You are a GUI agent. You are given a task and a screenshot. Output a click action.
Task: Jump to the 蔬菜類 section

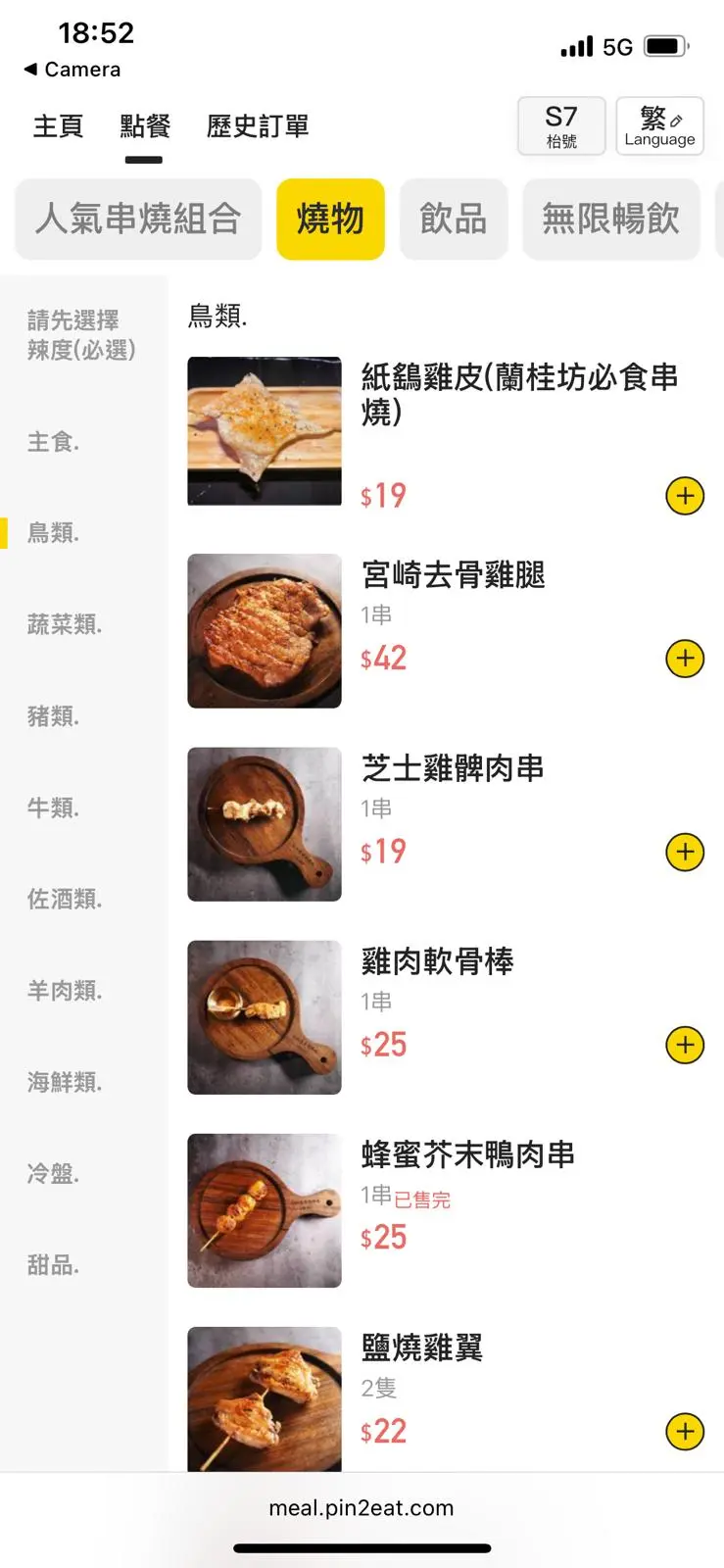tap(65, 624)
